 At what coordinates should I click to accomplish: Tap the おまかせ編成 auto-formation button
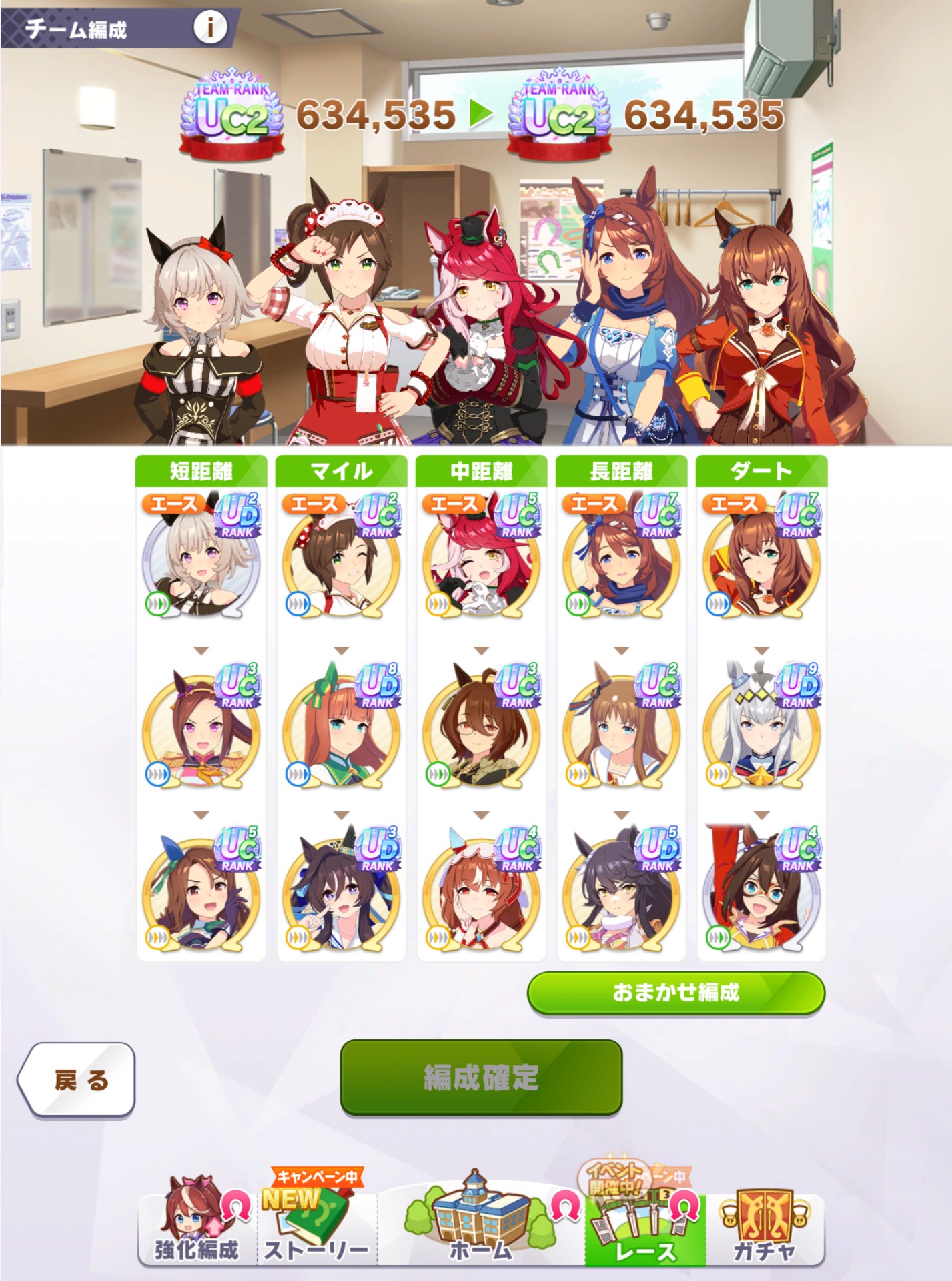pos(676,993)
